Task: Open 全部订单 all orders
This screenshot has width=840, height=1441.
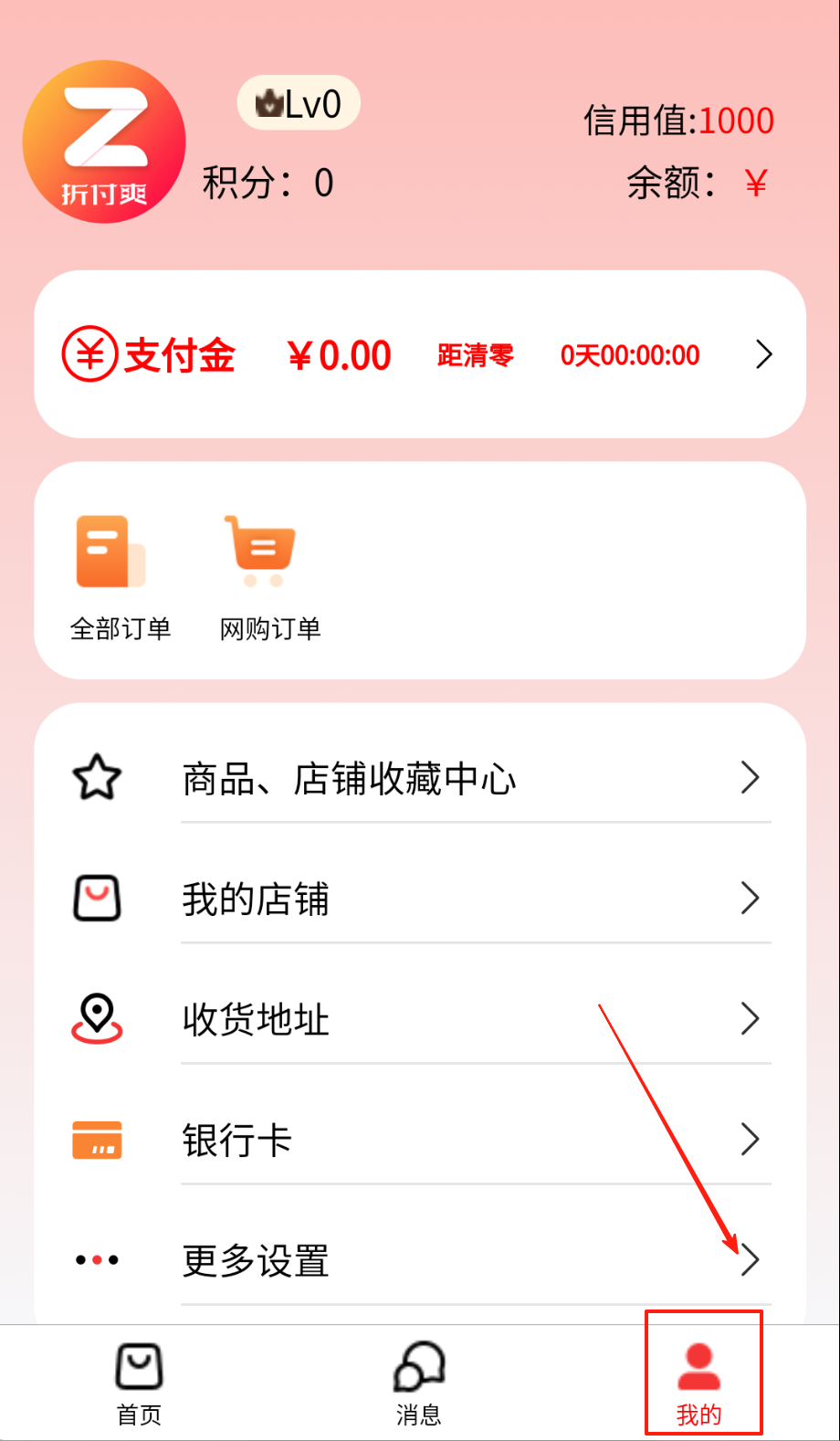Action: pos(120,576)
